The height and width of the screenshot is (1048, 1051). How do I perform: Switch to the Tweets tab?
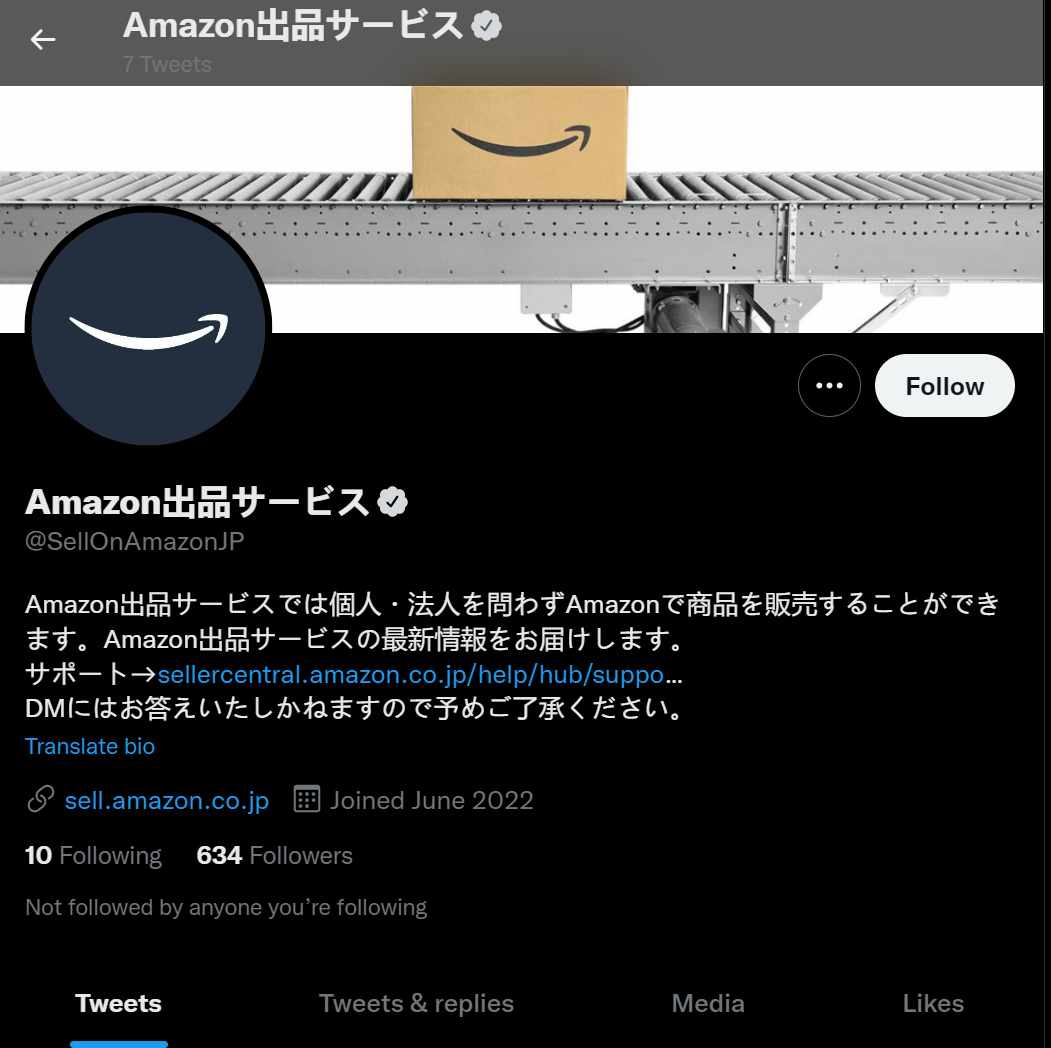(x=118, y=1003)
